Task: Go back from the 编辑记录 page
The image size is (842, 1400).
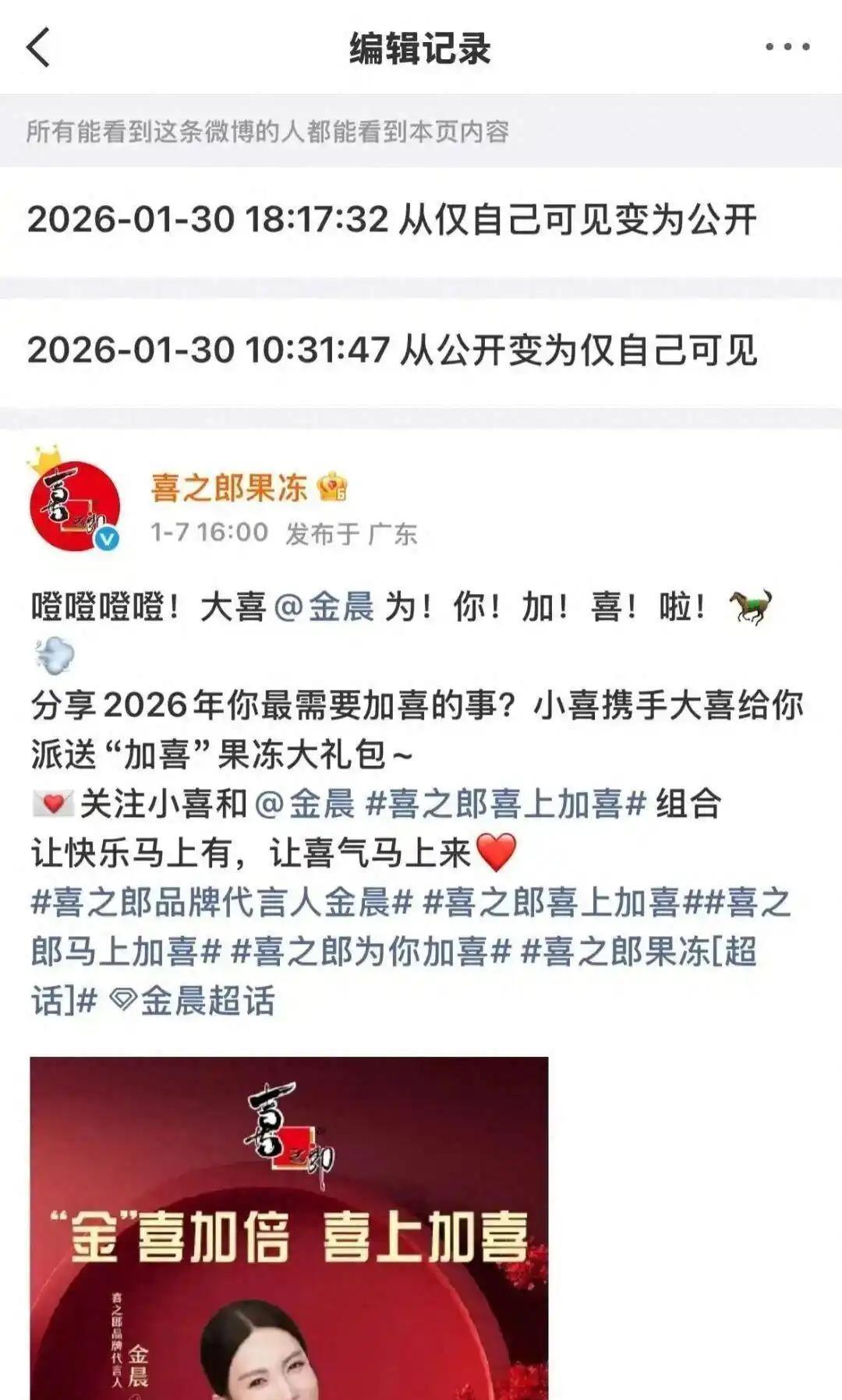Action: (x=39, y=48)
